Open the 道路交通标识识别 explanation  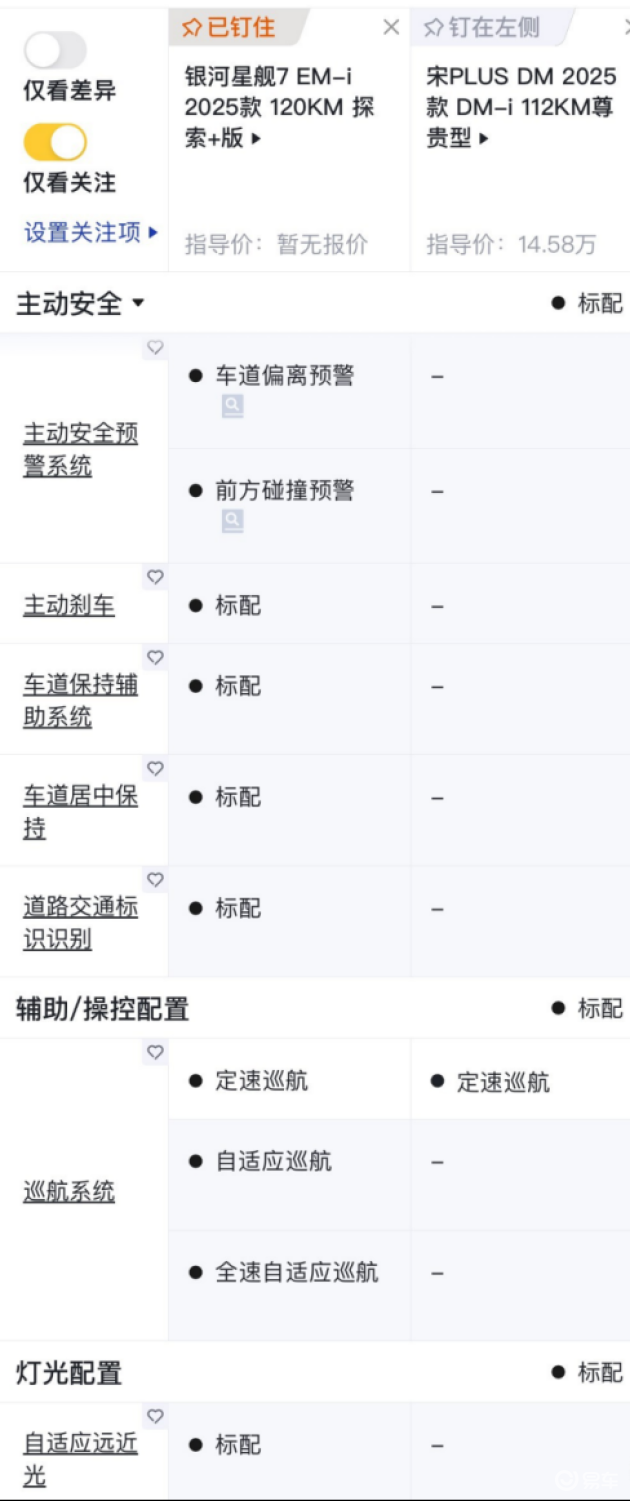pos(80,922)
